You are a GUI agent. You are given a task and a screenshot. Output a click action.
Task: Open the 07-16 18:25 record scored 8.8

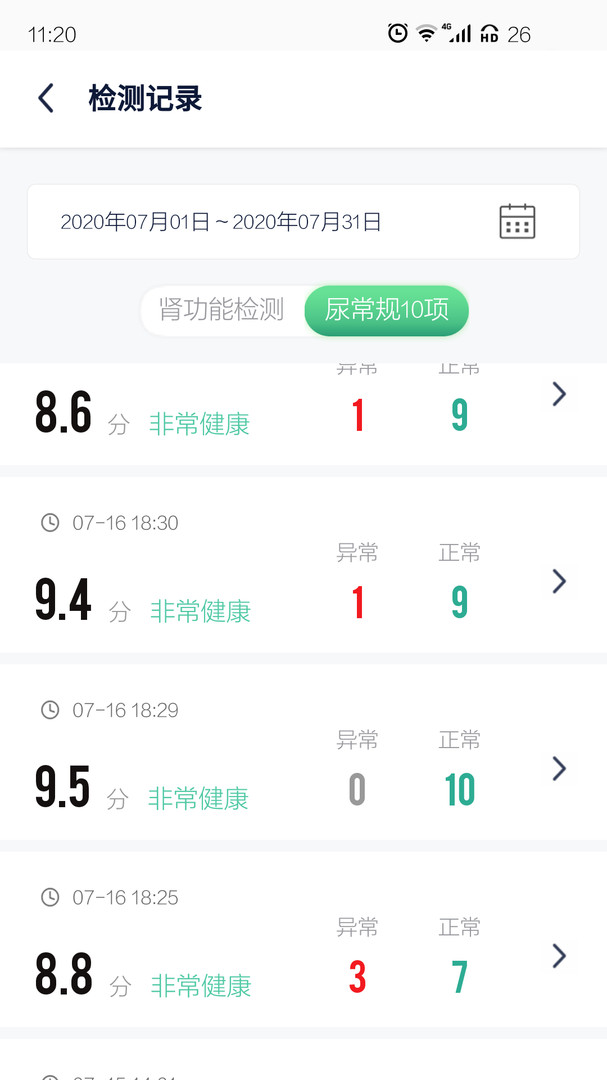tap(303, 939)
